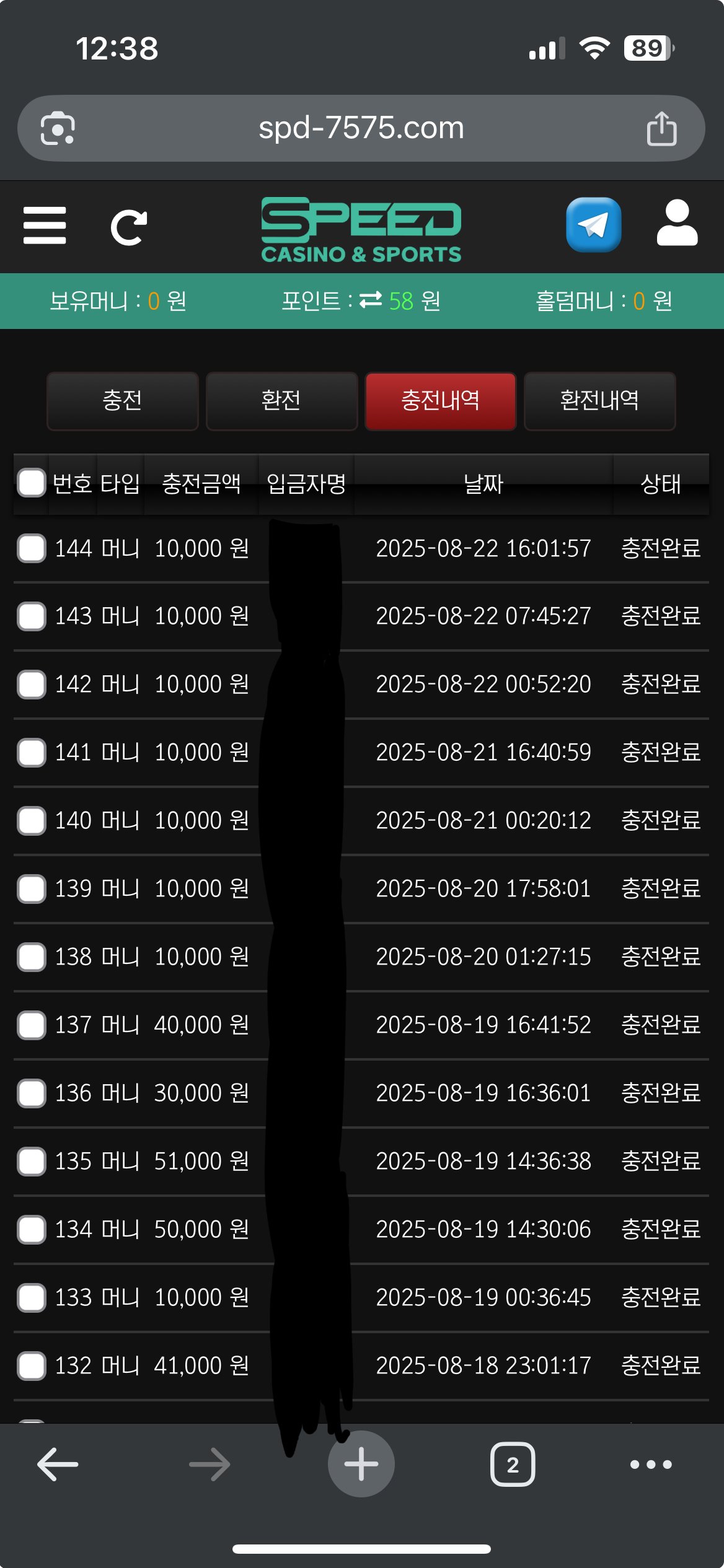Switch to the 충전 tab
724x1568 pixels.
pyautogui.click(x=122, y=401)
